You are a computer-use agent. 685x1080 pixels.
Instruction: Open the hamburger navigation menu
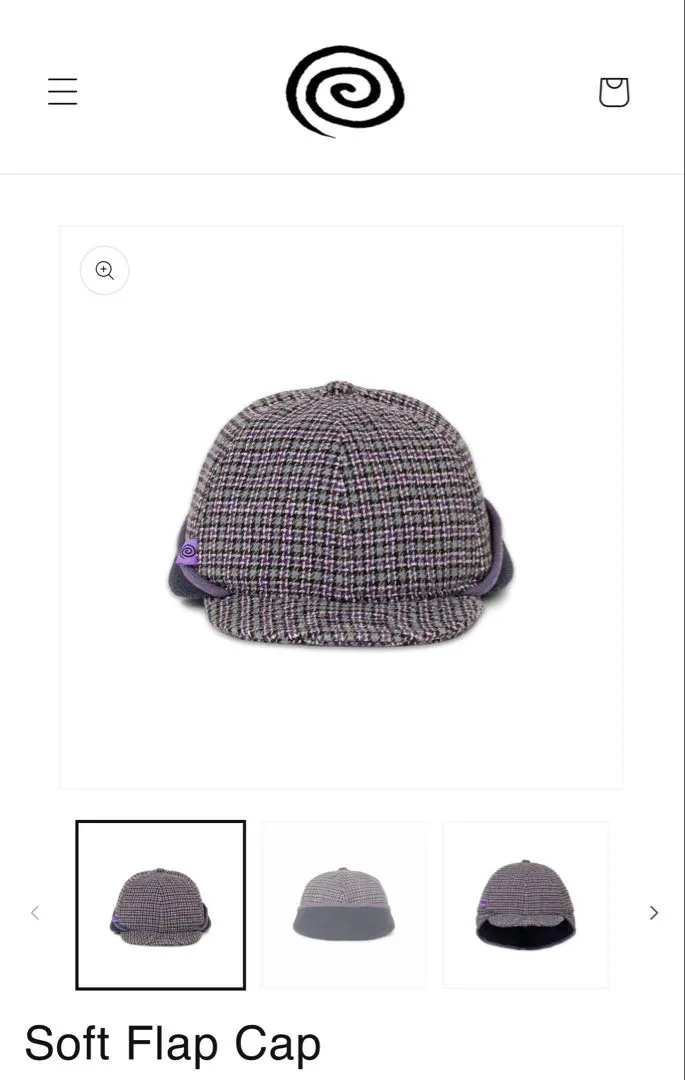62,92
